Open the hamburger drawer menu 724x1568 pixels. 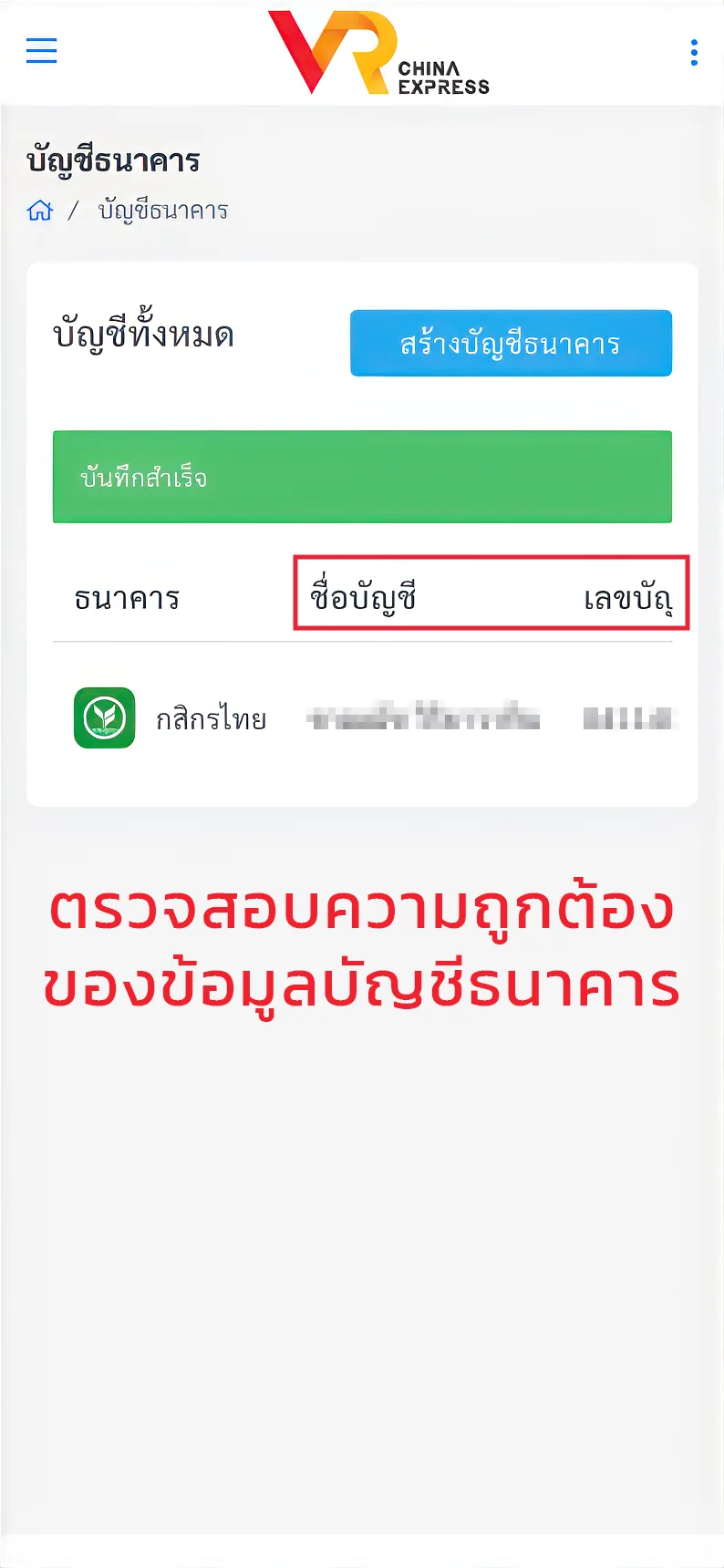pos(41,51)
